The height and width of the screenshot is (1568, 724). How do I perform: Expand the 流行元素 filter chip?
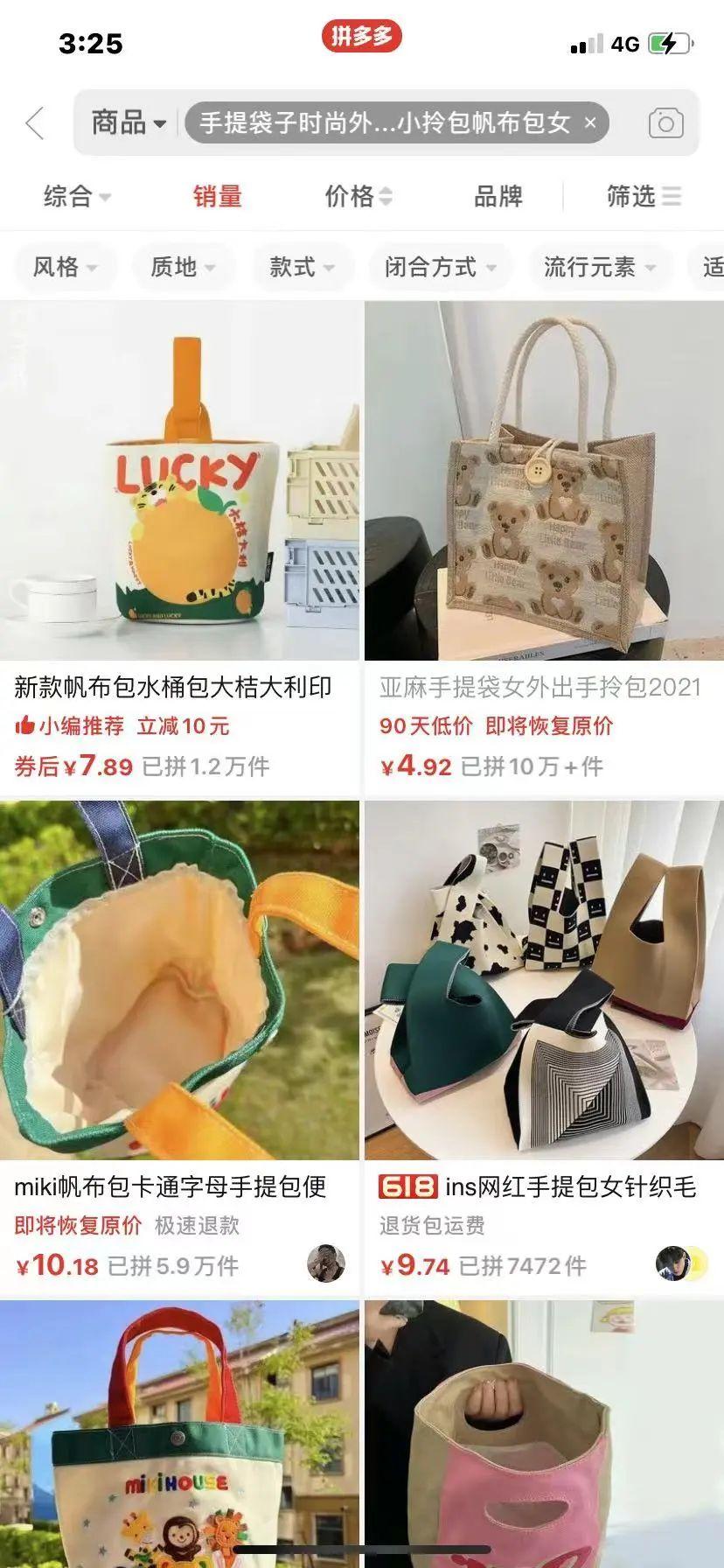click(600, 267)
